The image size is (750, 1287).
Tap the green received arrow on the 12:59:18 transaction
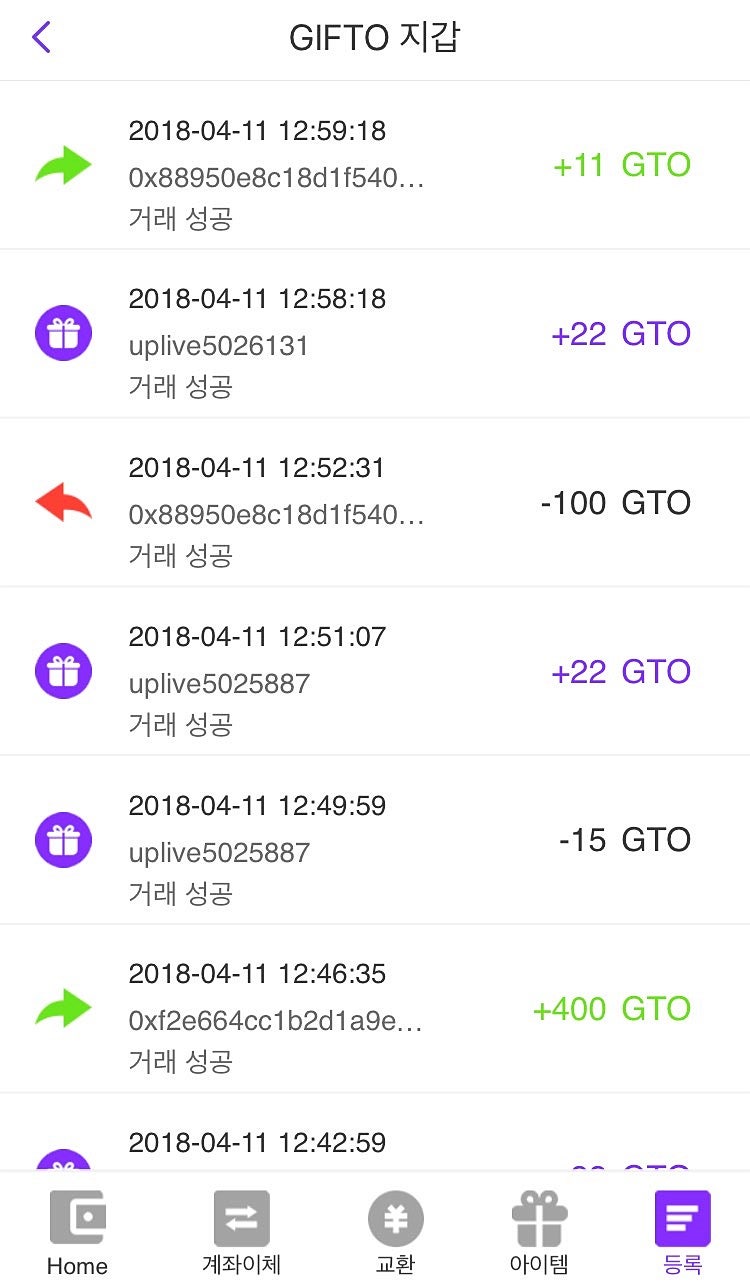[x=63, y=164]
